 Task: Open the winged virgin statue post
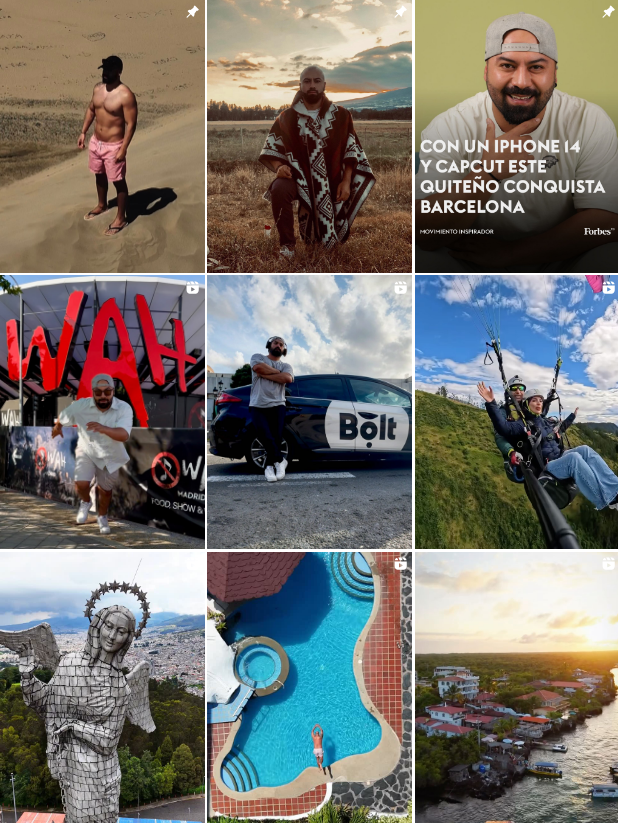[102, 687]
